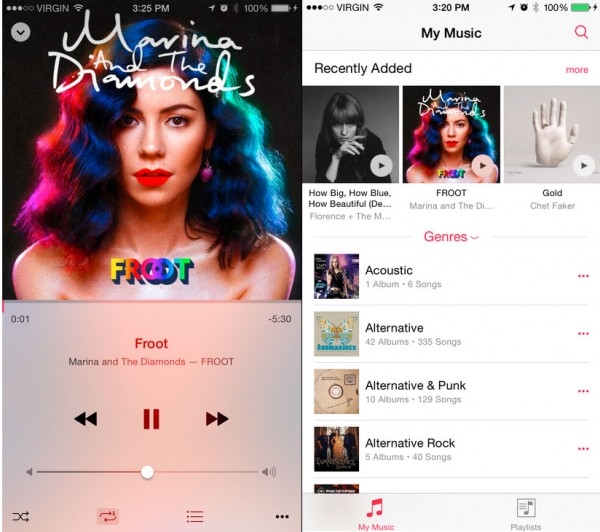Open the Gold album by Chet Faker
The width and height of the screenshot is (600, 532).
coord(552,132)
